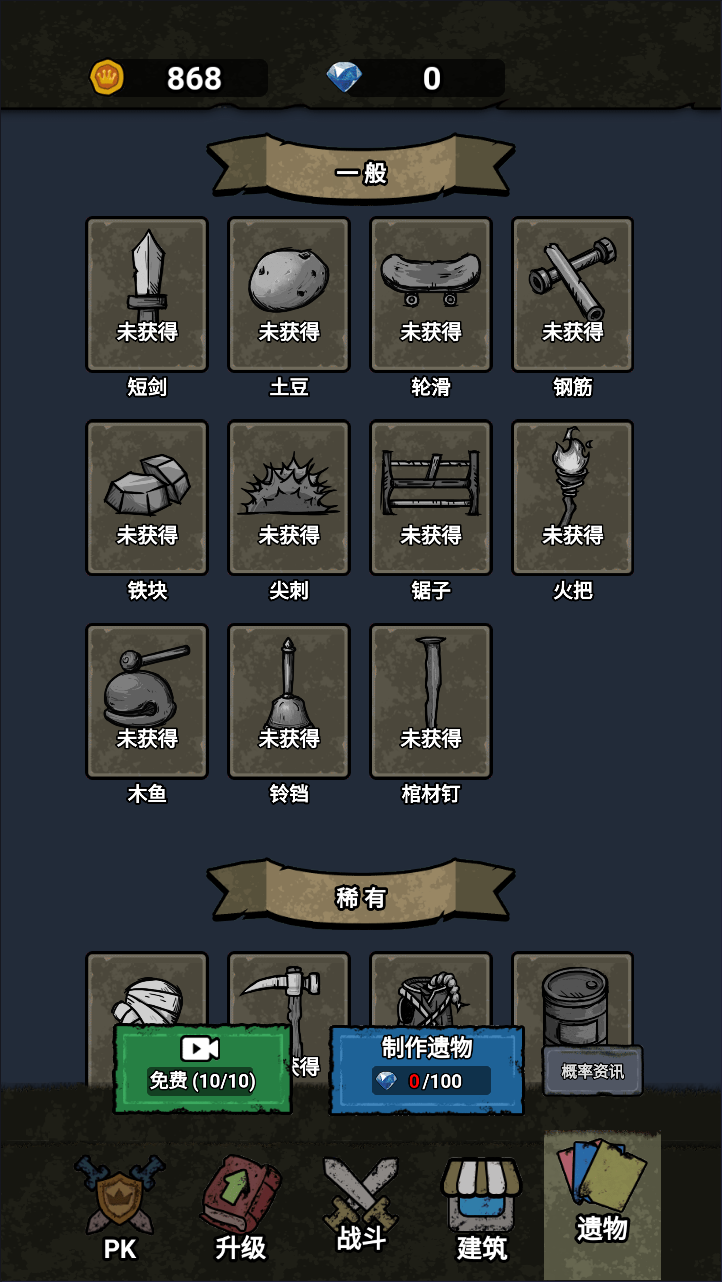Image resolution: width=722 pixels, height=1282 pixels.
Task: Tap the 铁块 relic card
Action: [147, 498]
